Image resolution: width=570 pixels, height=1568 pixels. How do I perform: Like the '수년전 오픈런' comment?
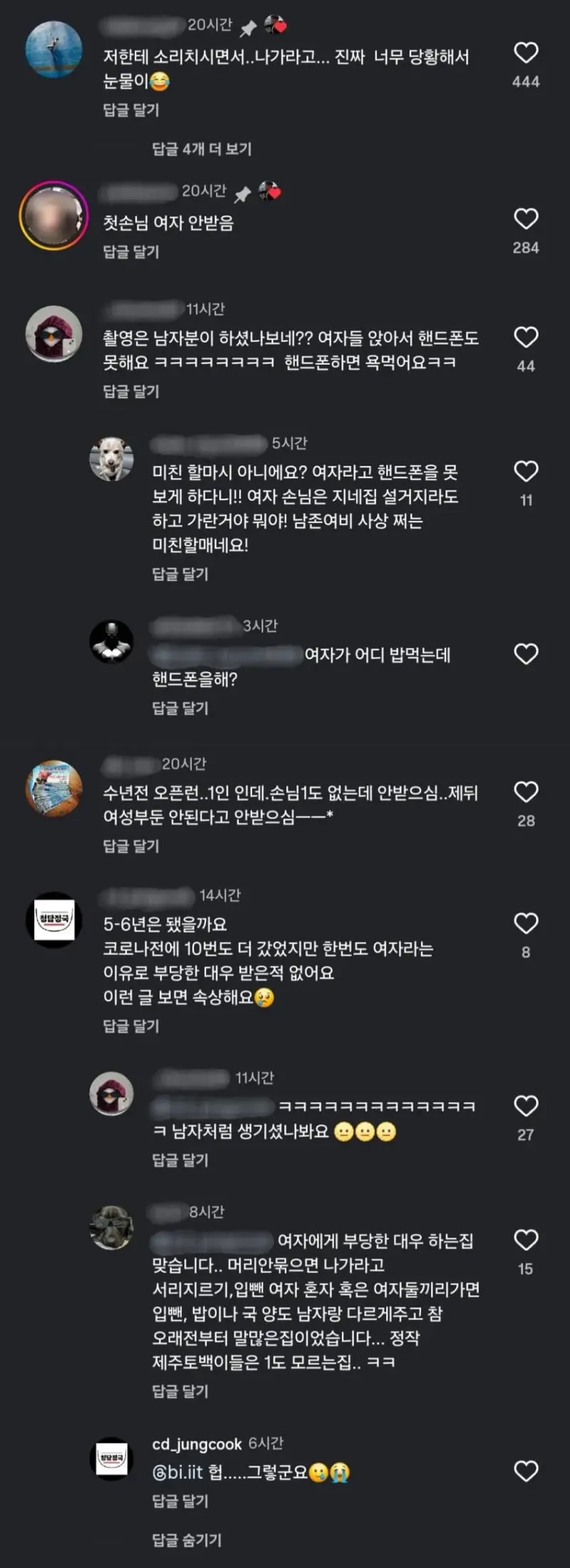(x=526, y=791)
